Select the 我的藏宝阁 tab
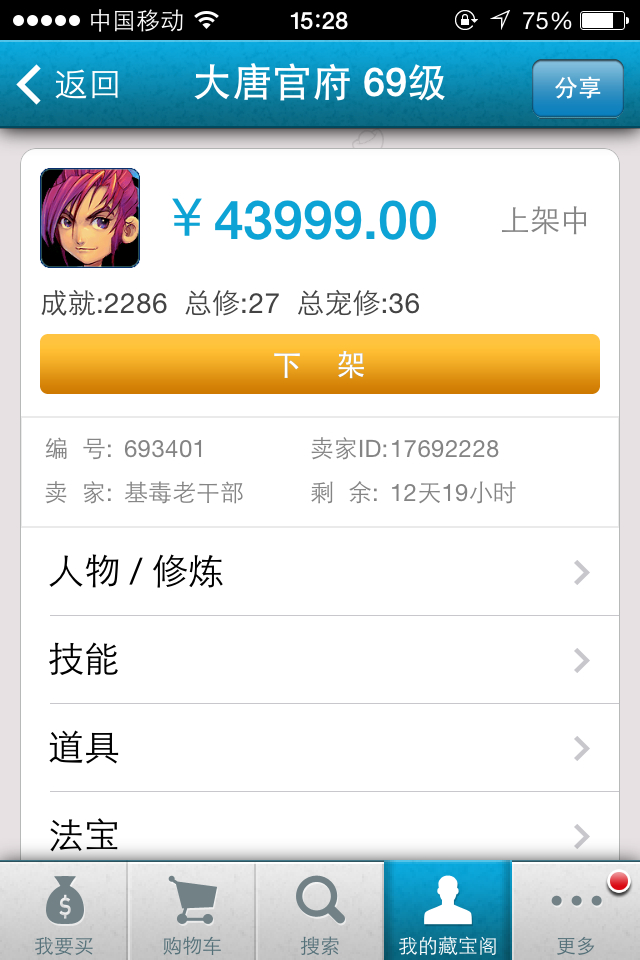 (x=448, y=912)
